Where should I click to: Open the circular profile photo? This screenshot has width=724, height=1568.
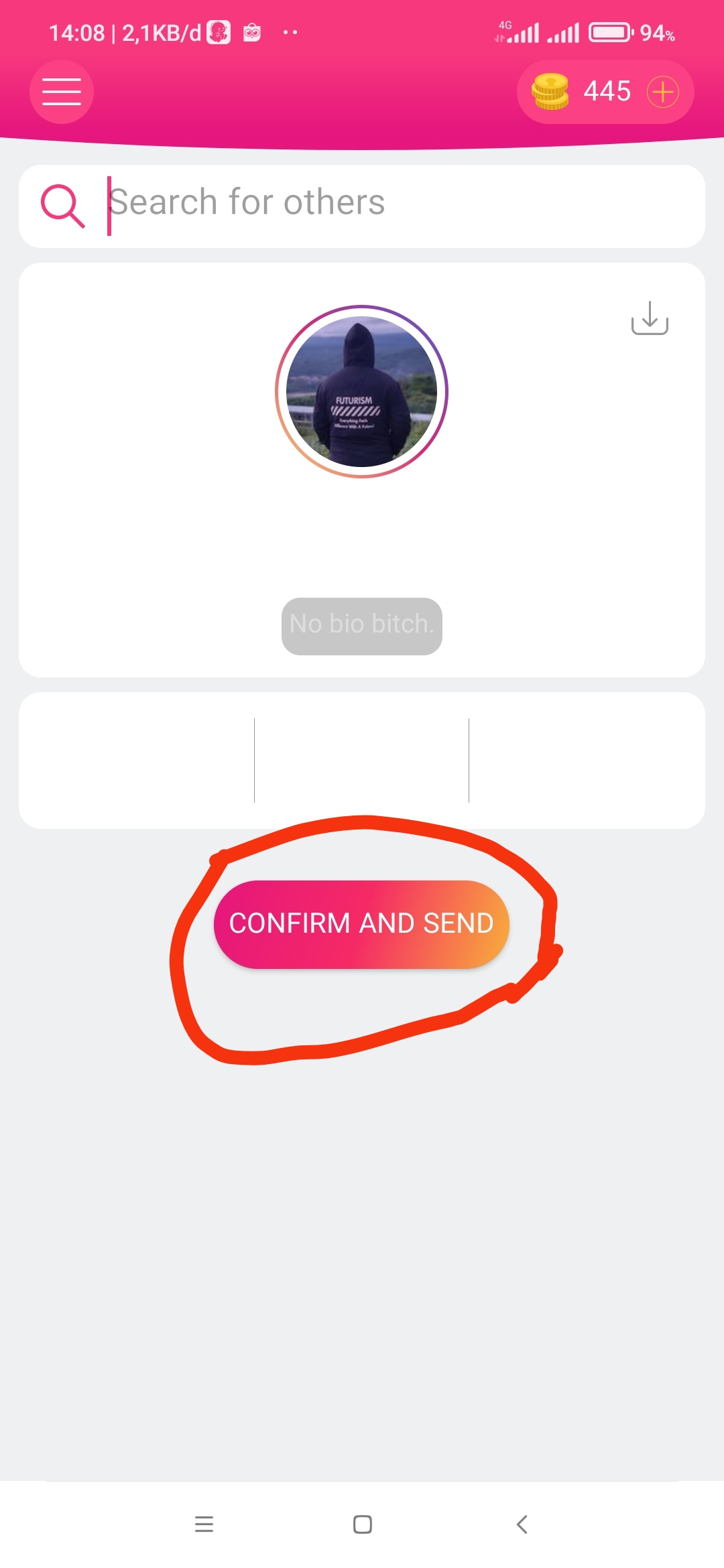361,392
